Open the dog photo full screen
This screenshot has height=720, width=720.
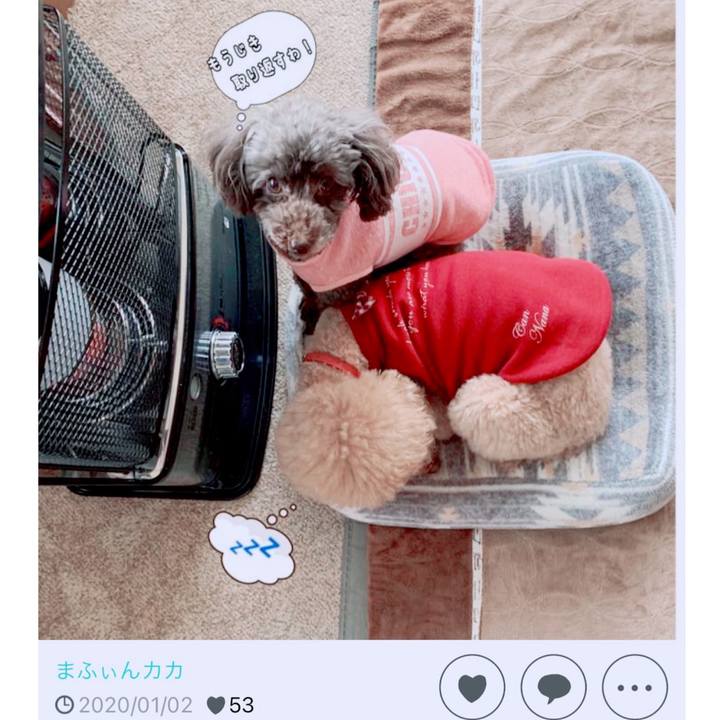coord(360,320)
